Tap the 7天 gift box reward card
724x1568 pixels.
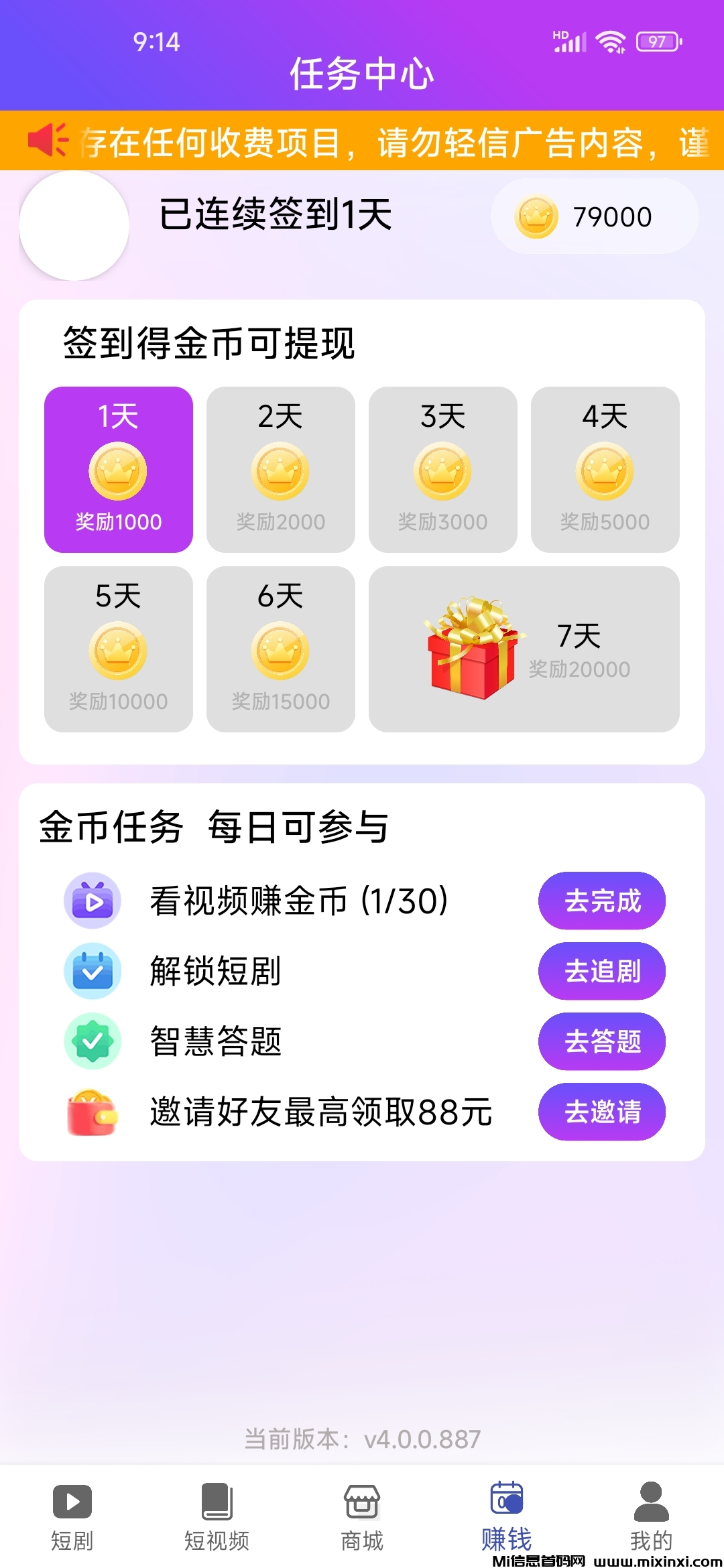524,649
